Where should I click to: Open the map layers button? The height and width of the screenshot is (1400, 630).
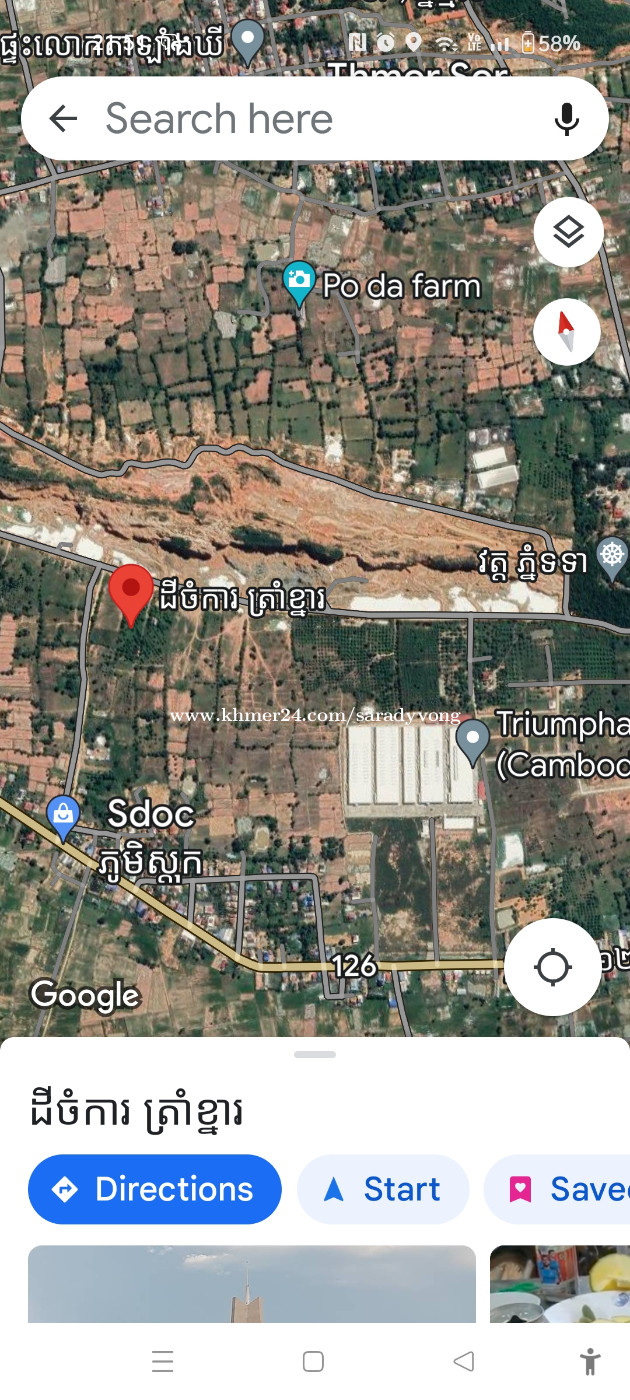[568, 233]
